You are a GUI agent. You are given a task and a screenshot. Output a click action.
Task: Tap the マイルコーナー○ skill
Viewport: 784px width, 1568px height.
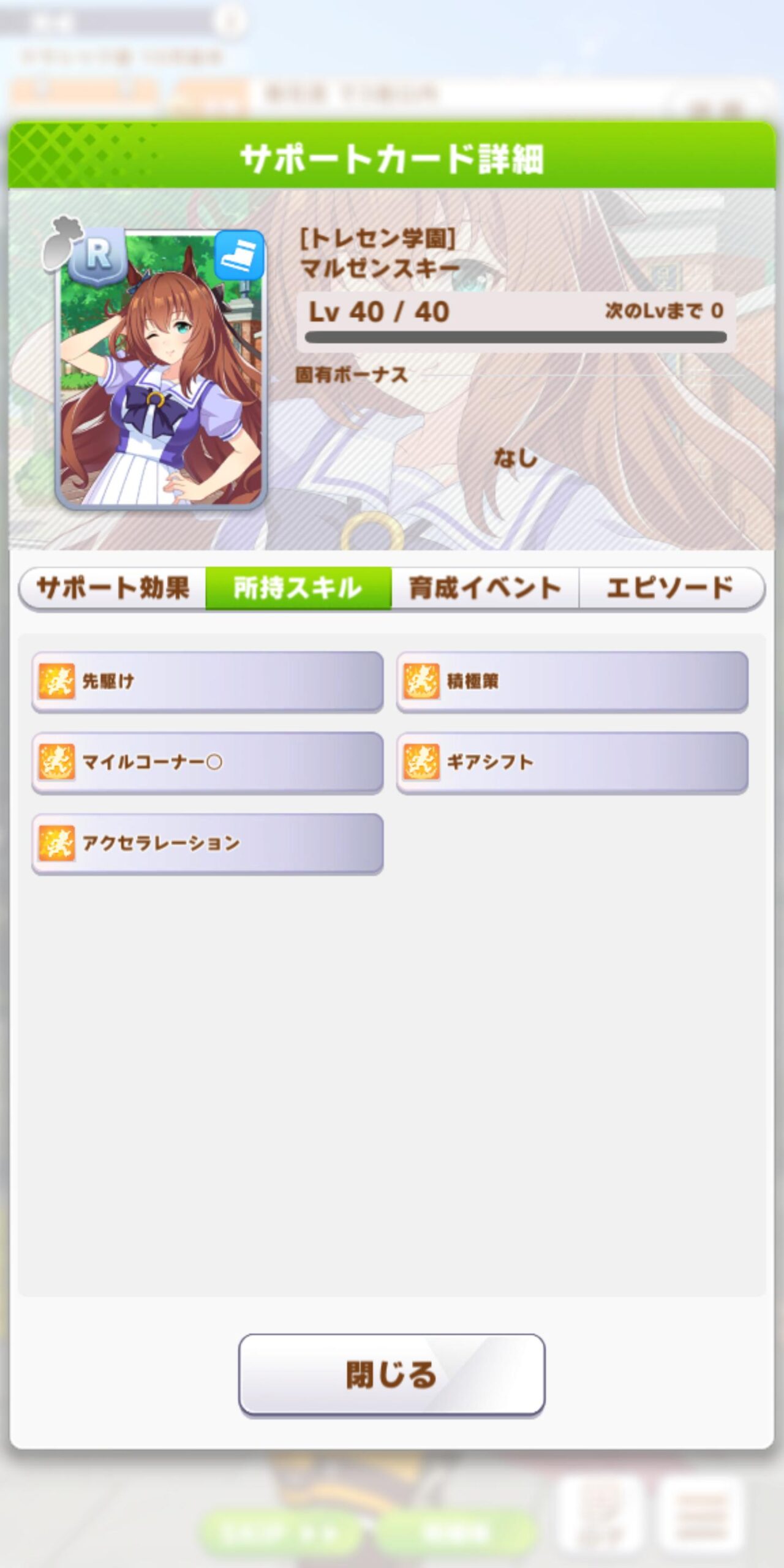[x=208, y=762]
